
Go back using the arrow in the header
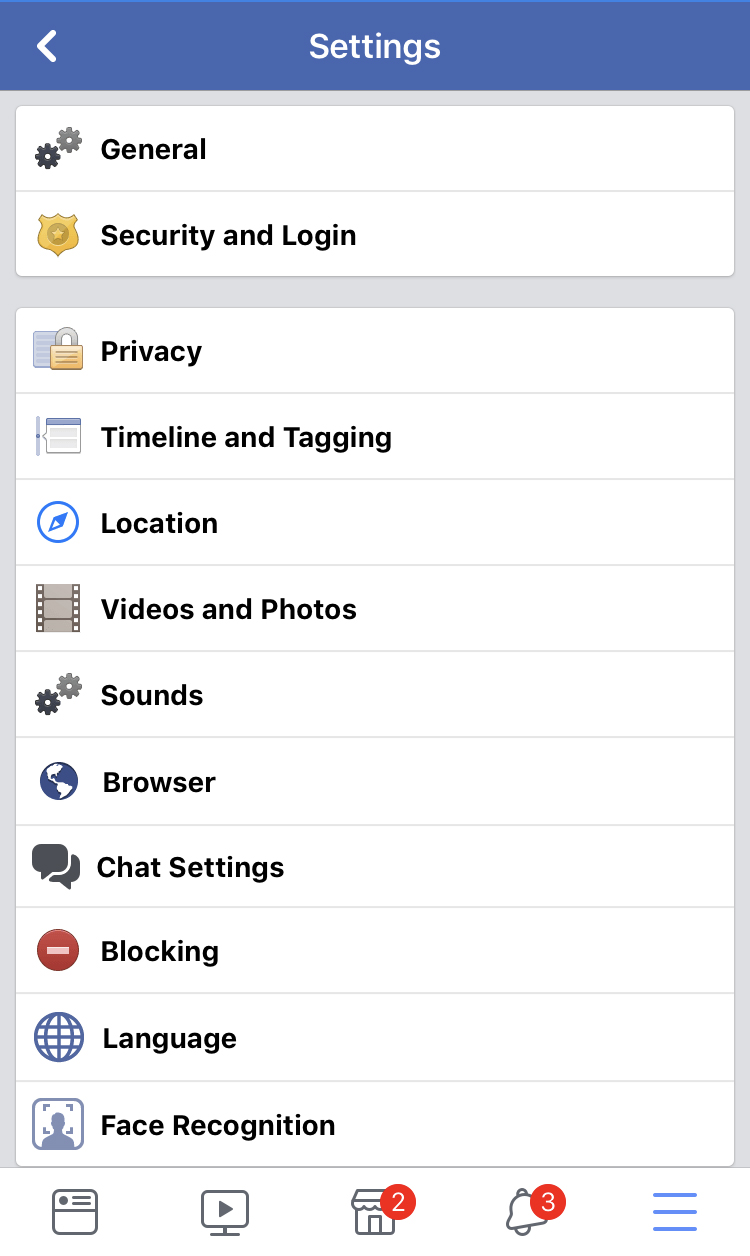(46, 46)
